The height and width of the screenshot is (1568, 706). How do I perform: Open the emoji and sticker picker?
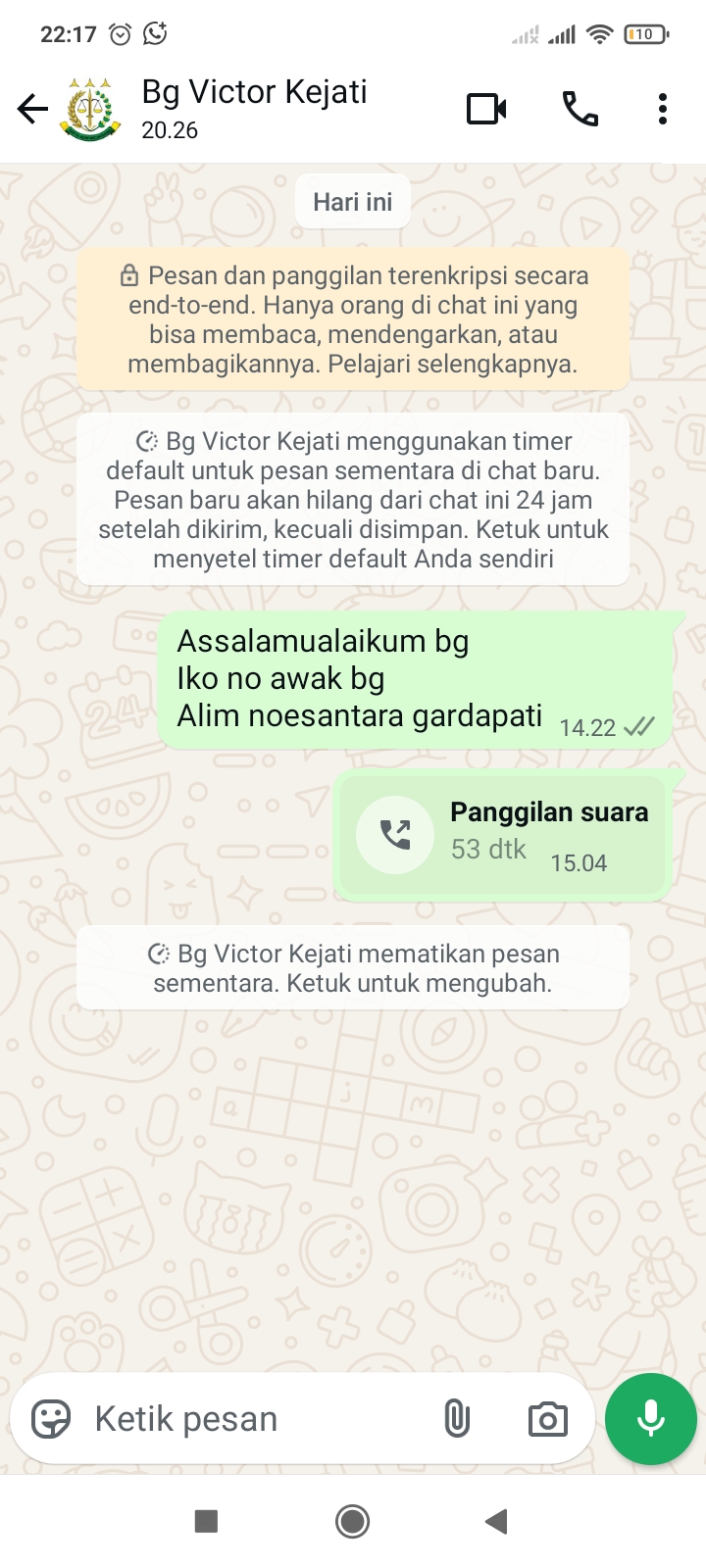pyautogui.click(x=51, y=1418)
